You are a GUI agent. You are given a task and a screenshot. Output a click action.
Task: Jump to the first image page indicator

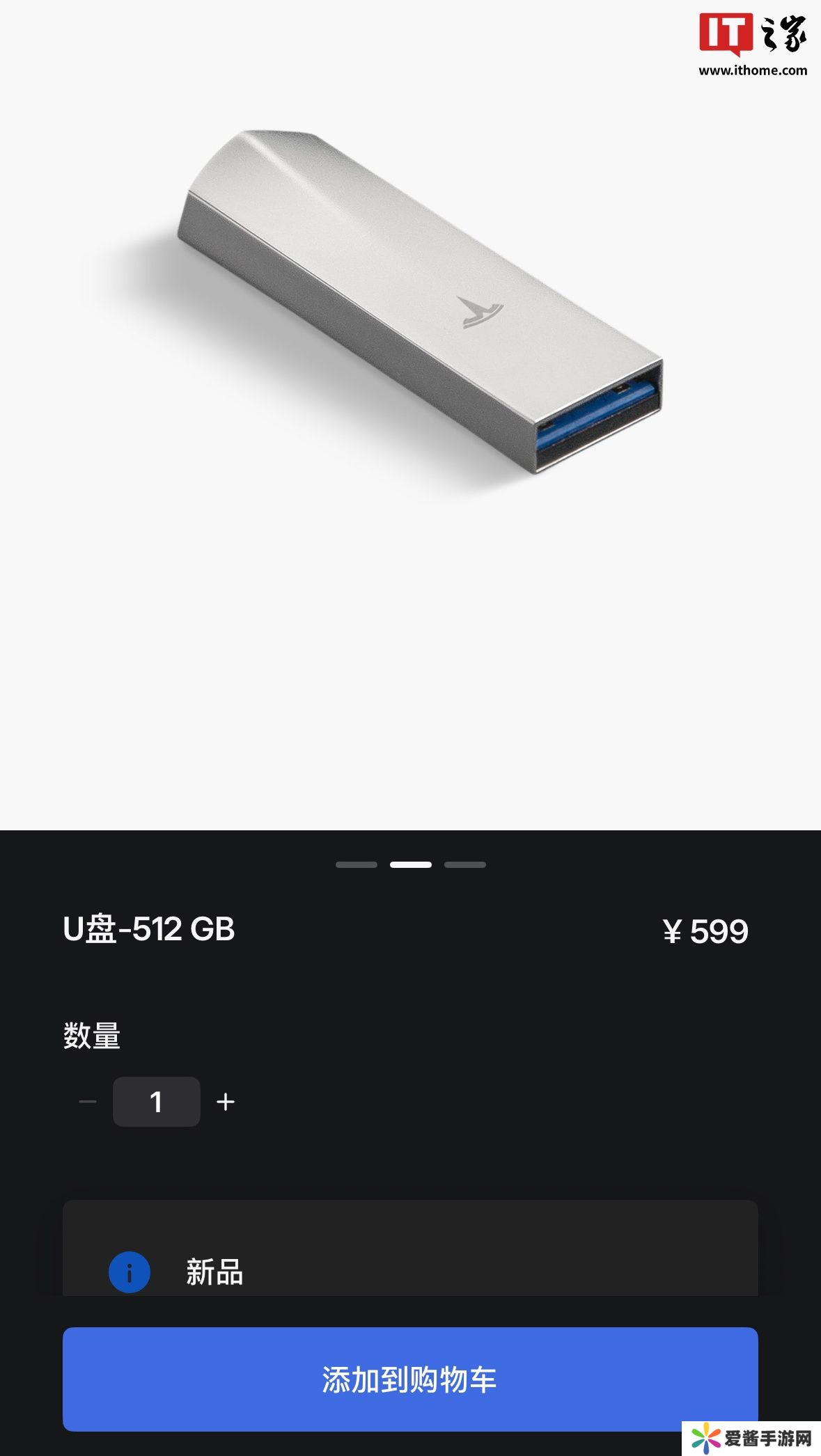click(x=357, y=864)
